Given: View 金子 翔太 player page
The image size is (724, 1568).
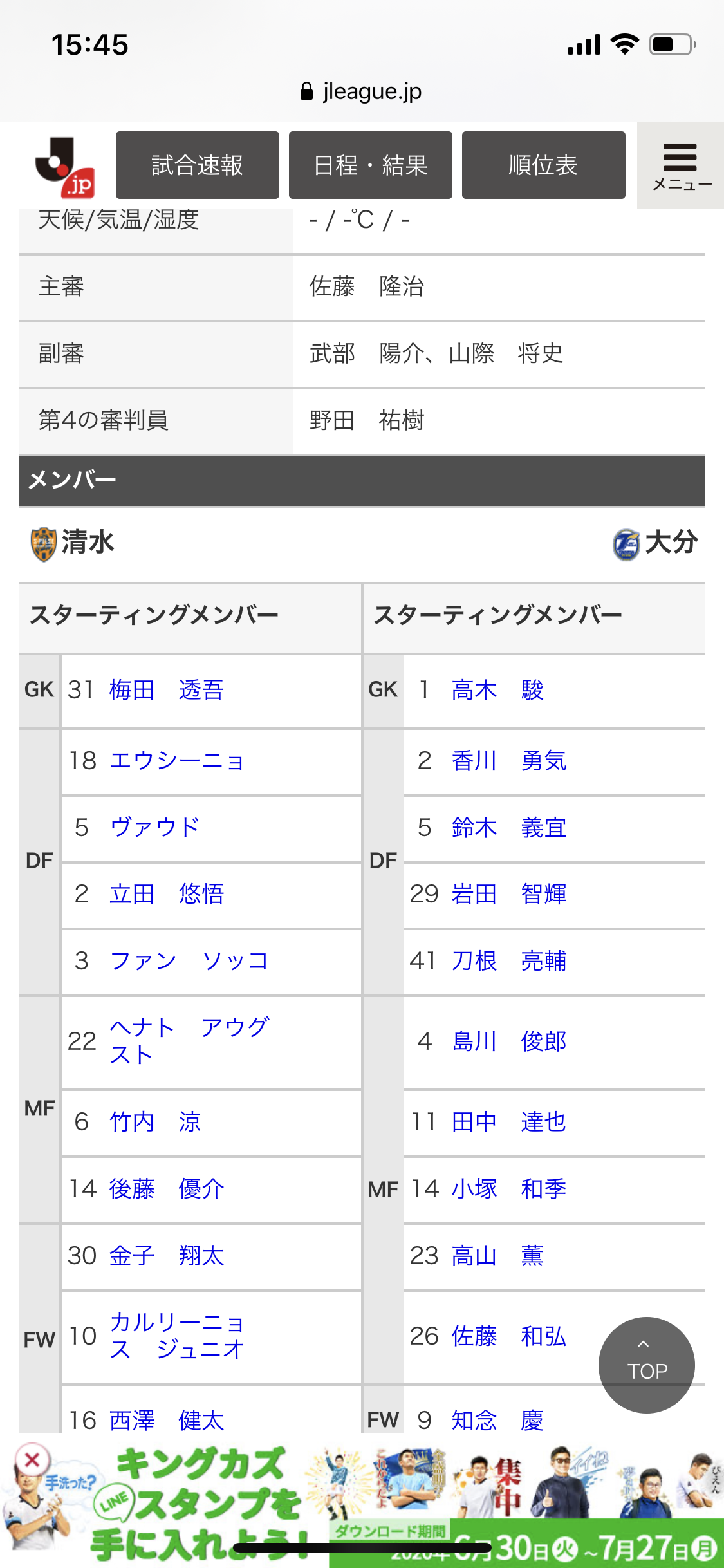Looking at the screenshot, I should coord(167,1256).
